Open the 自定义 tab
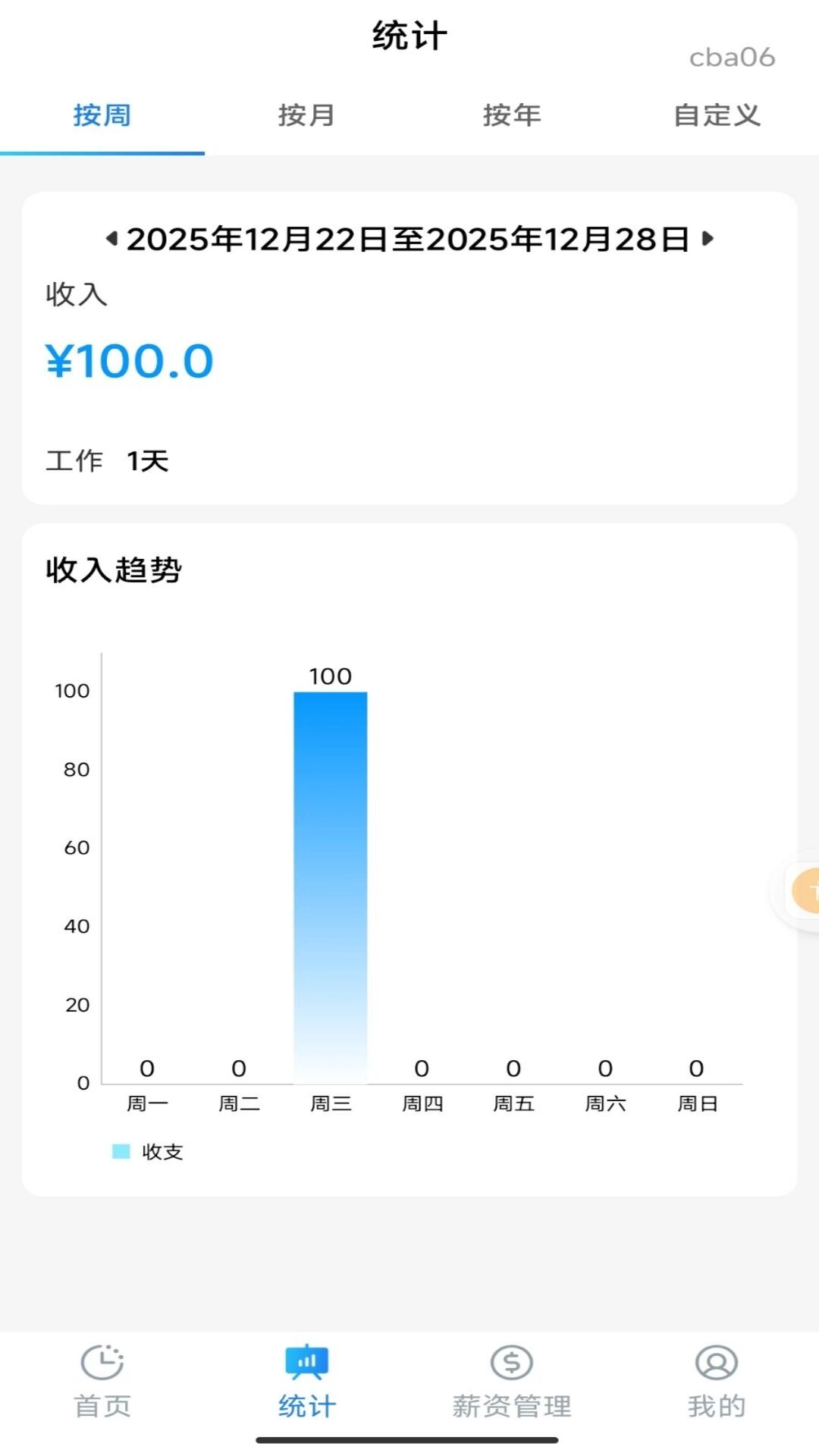The image size is (819, 1456). [x=717, y=115]
